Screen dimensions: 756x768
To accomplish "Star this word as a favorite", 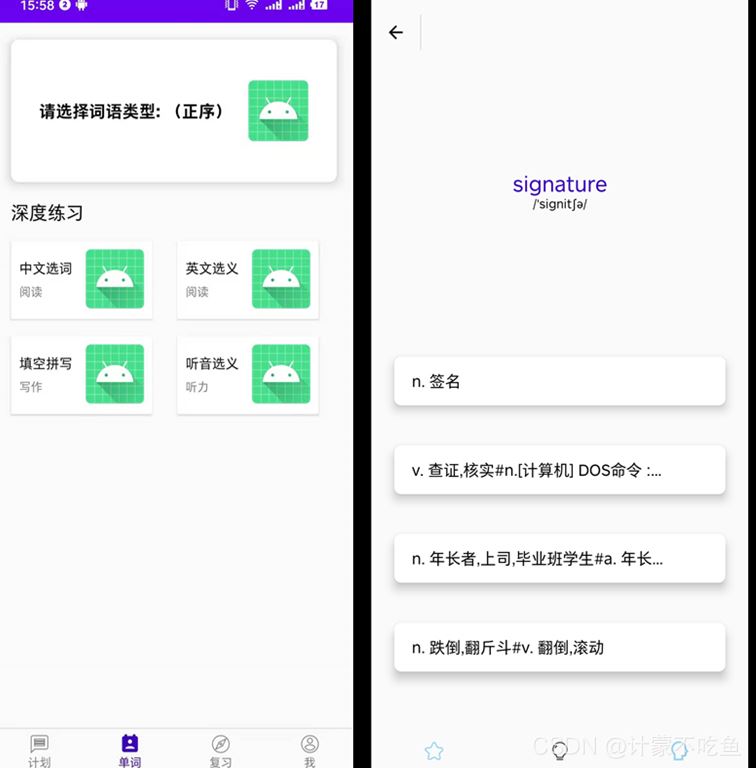I will tap(434, 751).
